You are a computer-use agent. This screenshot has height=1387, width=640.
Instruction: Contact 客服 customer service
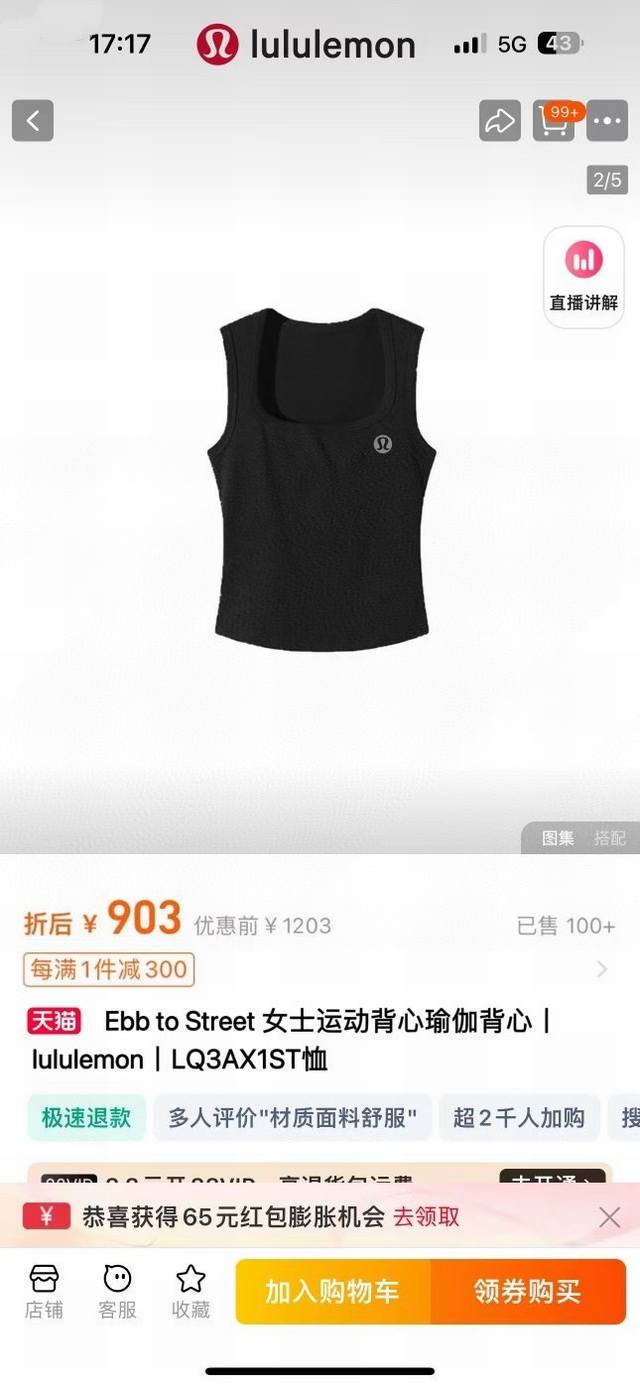[x=117, y=1291]
